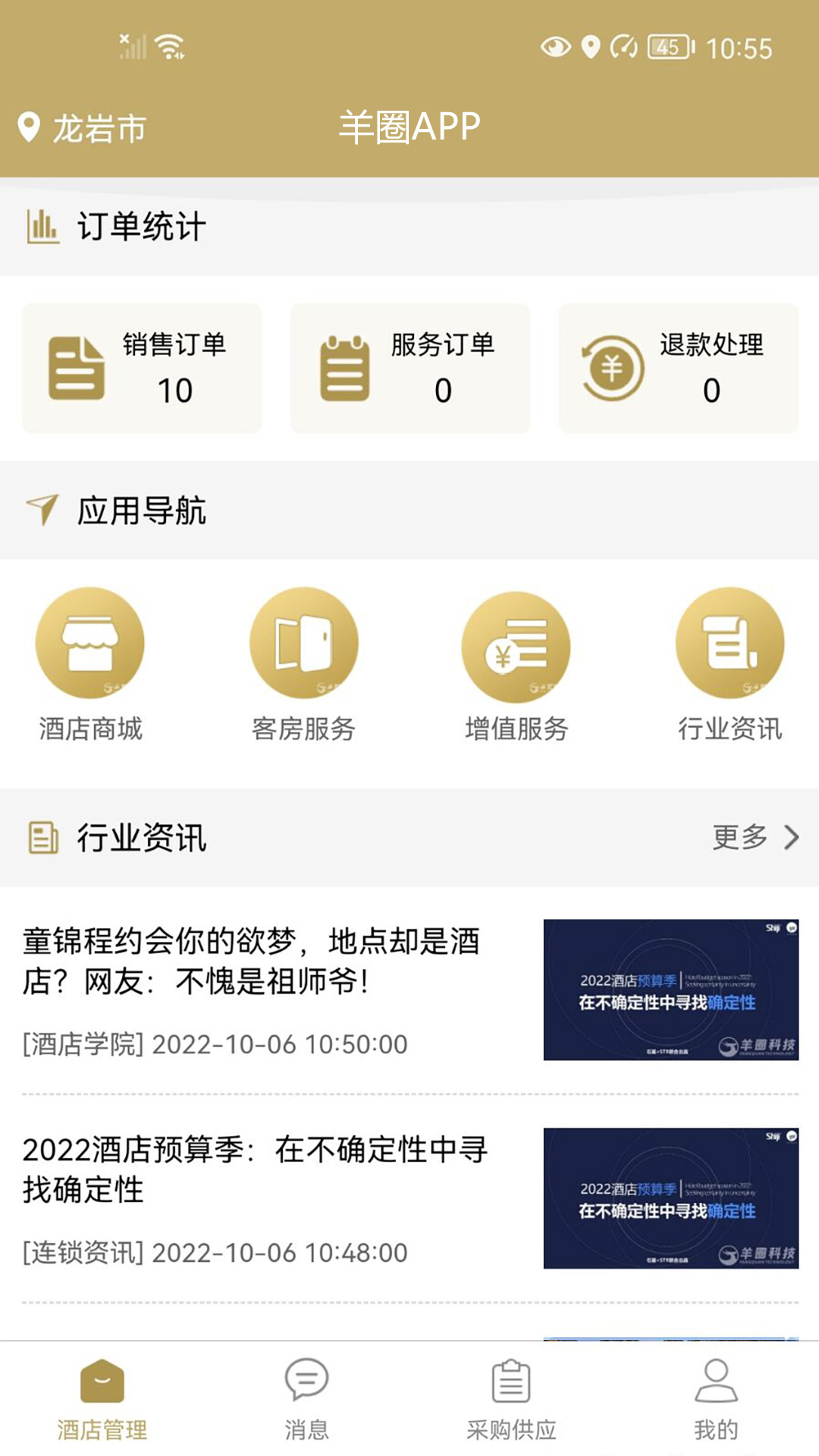Tap the GPS location icon in status bar

[x=591, y=45]
